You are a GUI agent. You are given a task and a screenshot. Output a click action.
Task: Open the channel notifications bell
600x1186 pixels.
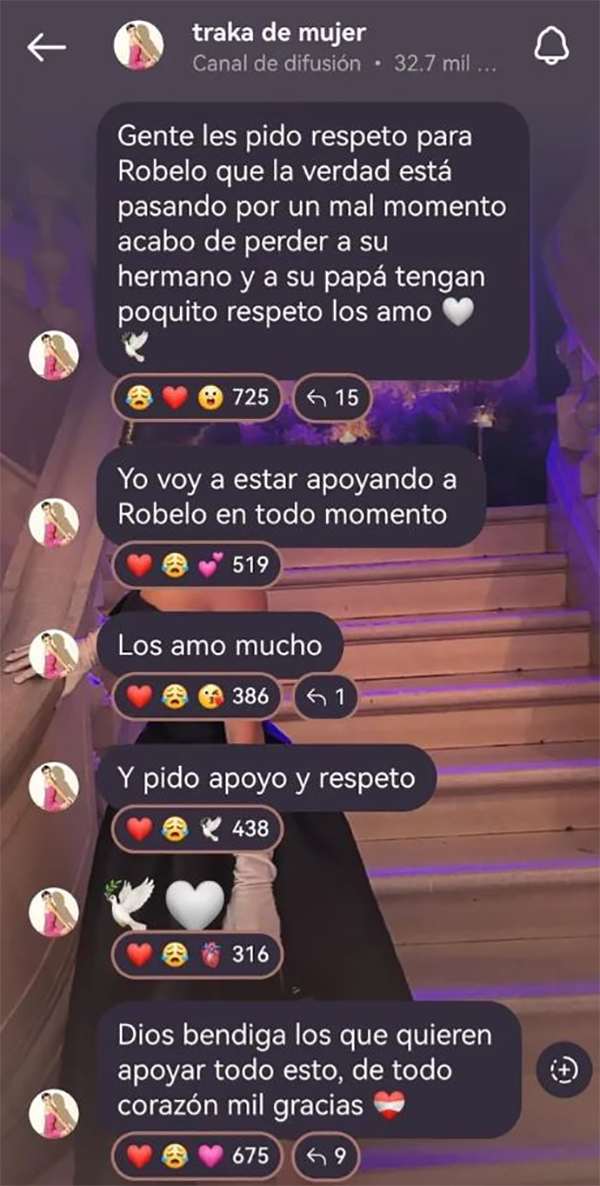[x=551, y=47]
